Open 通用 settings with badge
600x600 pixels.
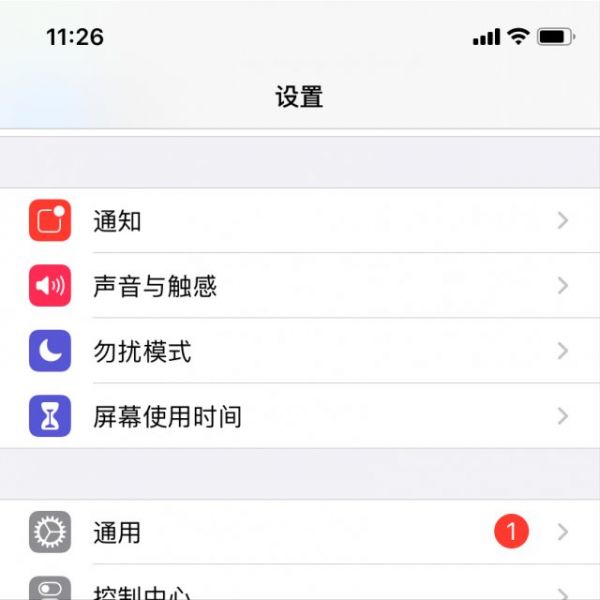tap(300, 532)
